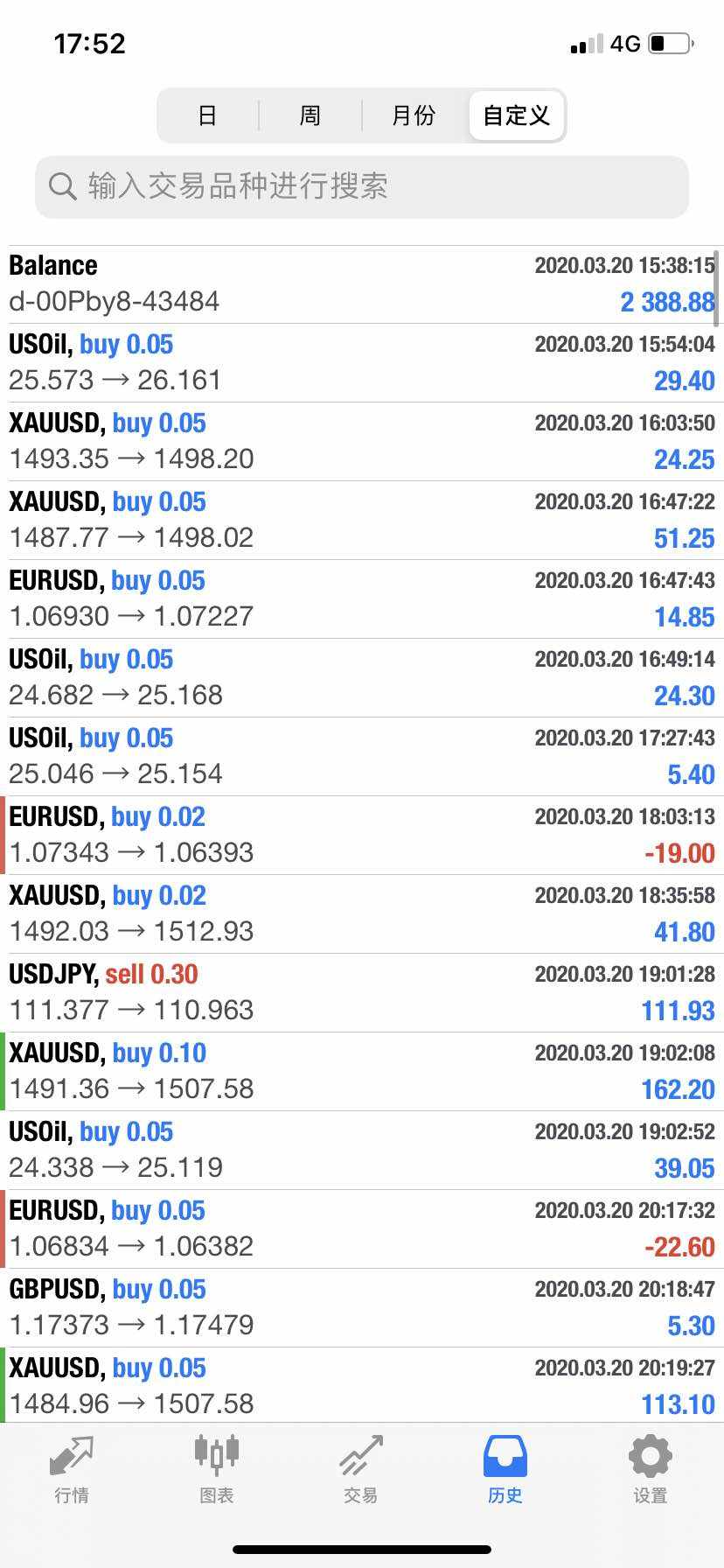Viewport: 724px width, 1568px height.
Task: Expand the EURUSD trade with -22.60 loss
Action: coord(362,1229)
